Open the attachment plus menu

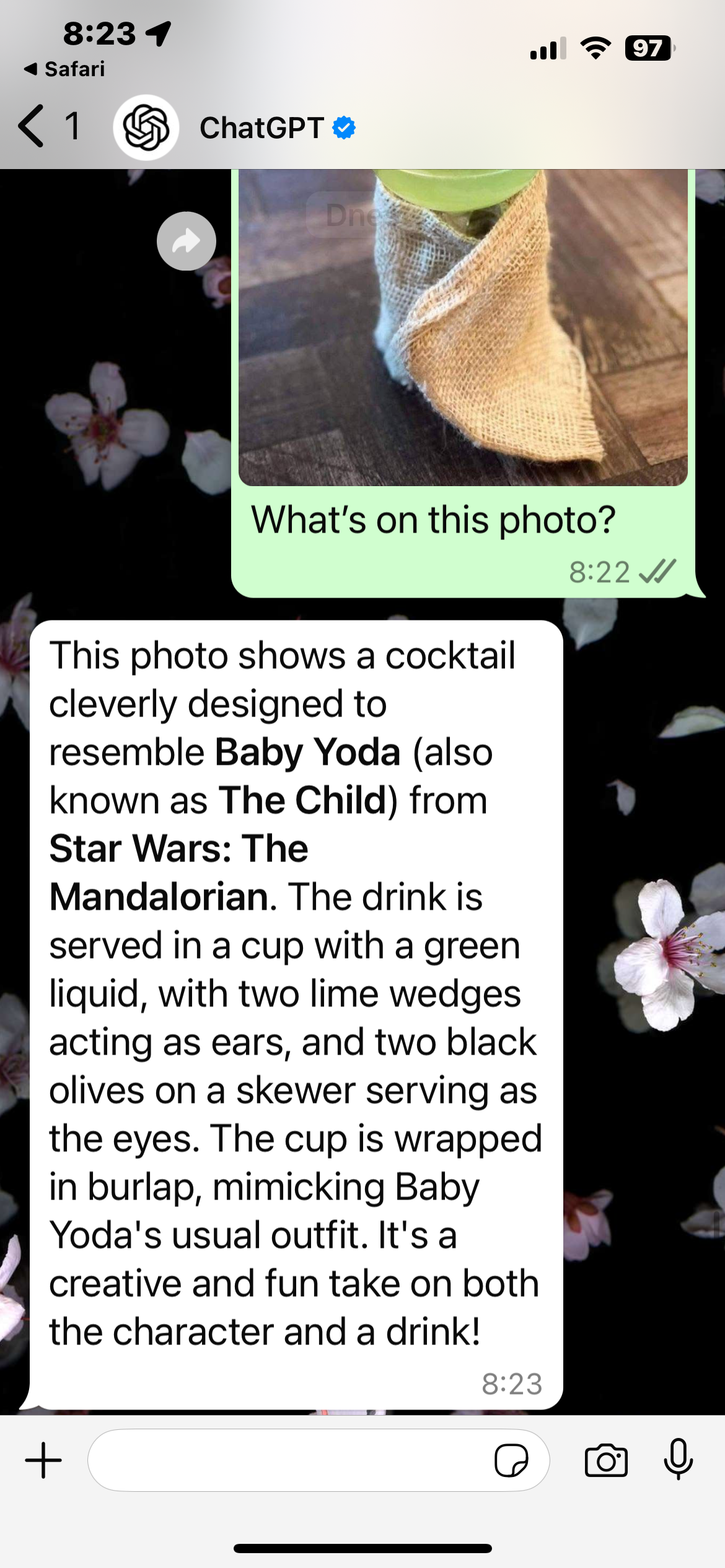(x=43, y=1460)
